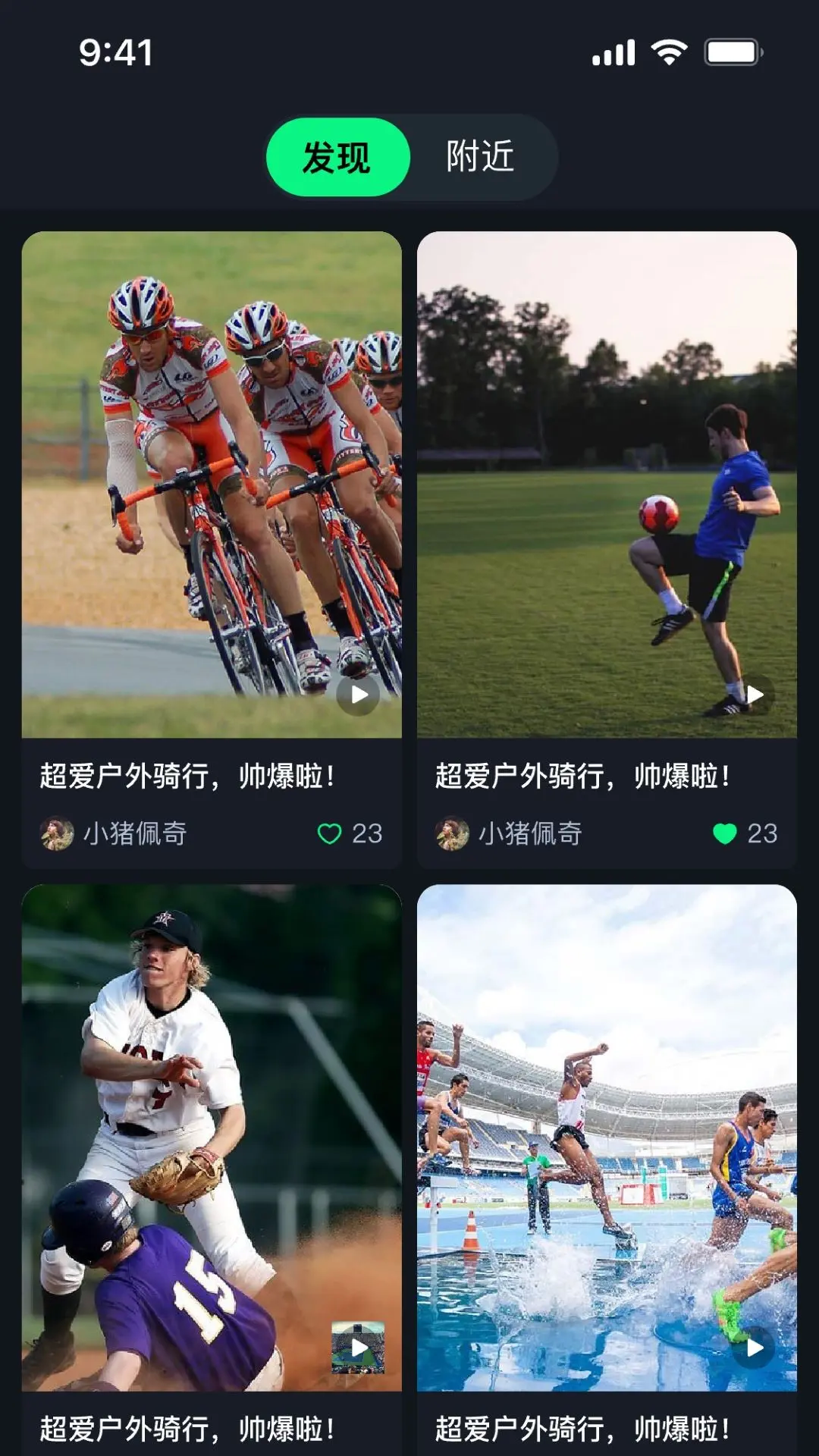This screenshot has height=1456, width=819.
Task: Open 小猪佩奇's avatar under soccer post
Action: (x=451, y=833)
